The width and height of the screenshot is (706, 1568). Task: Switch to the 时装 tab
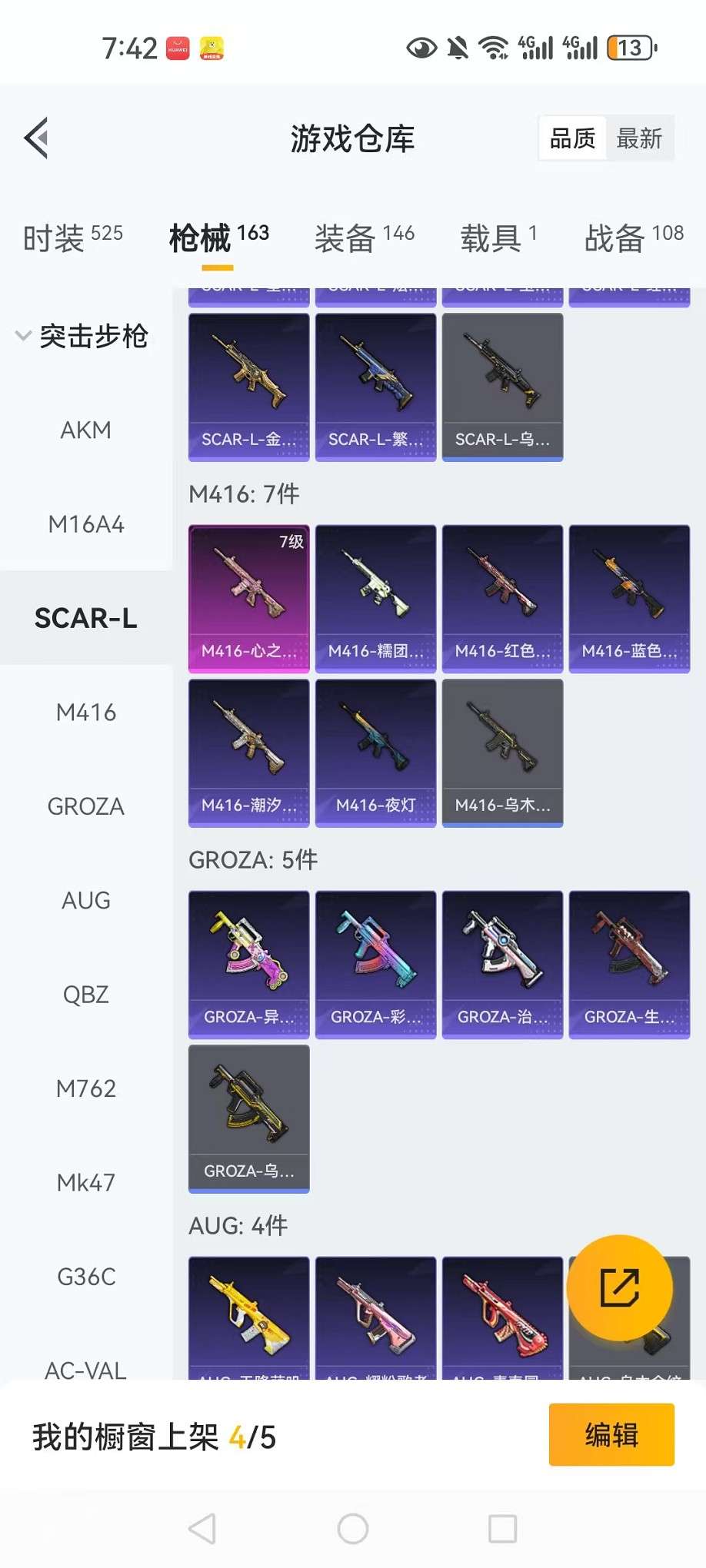pos(72,238)
